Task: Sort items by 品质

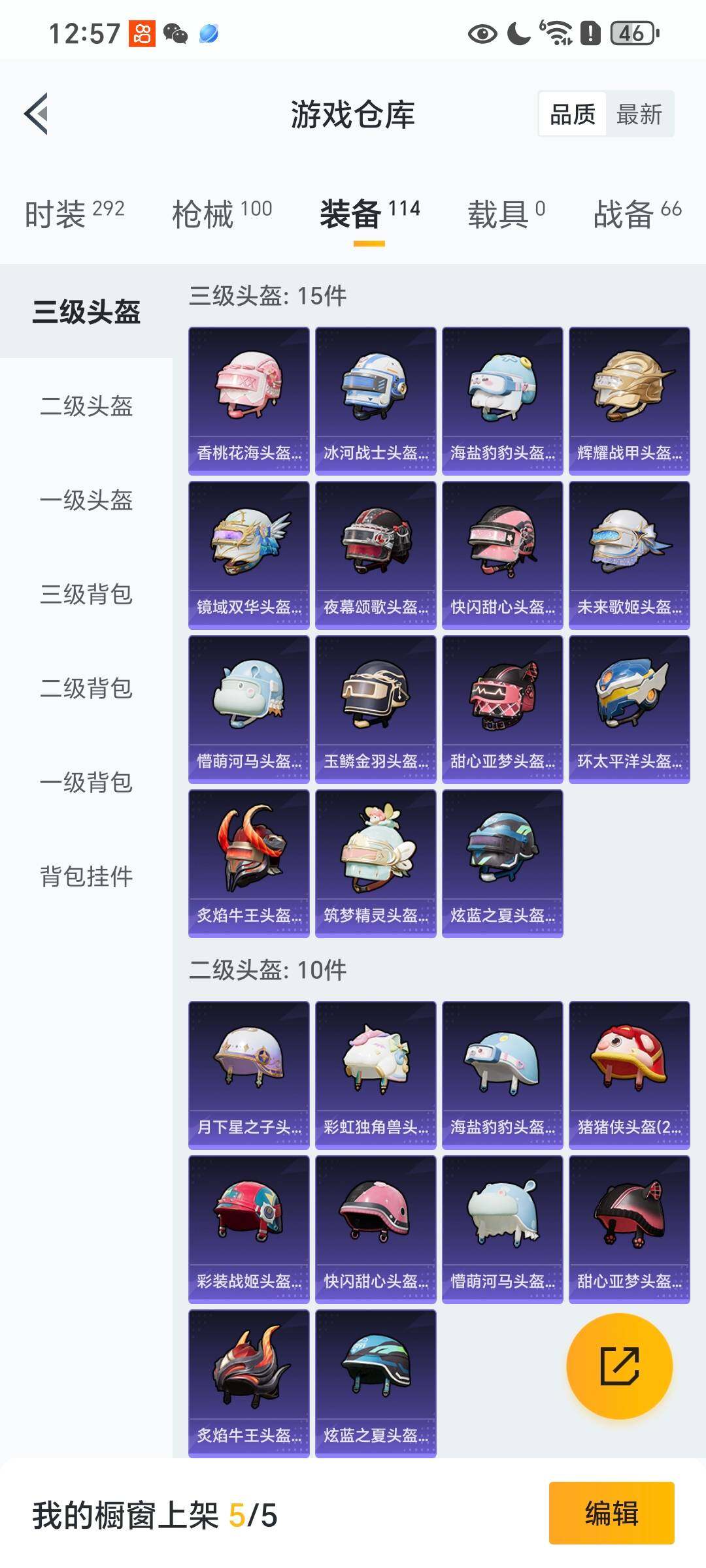Action: coord(573,114)
